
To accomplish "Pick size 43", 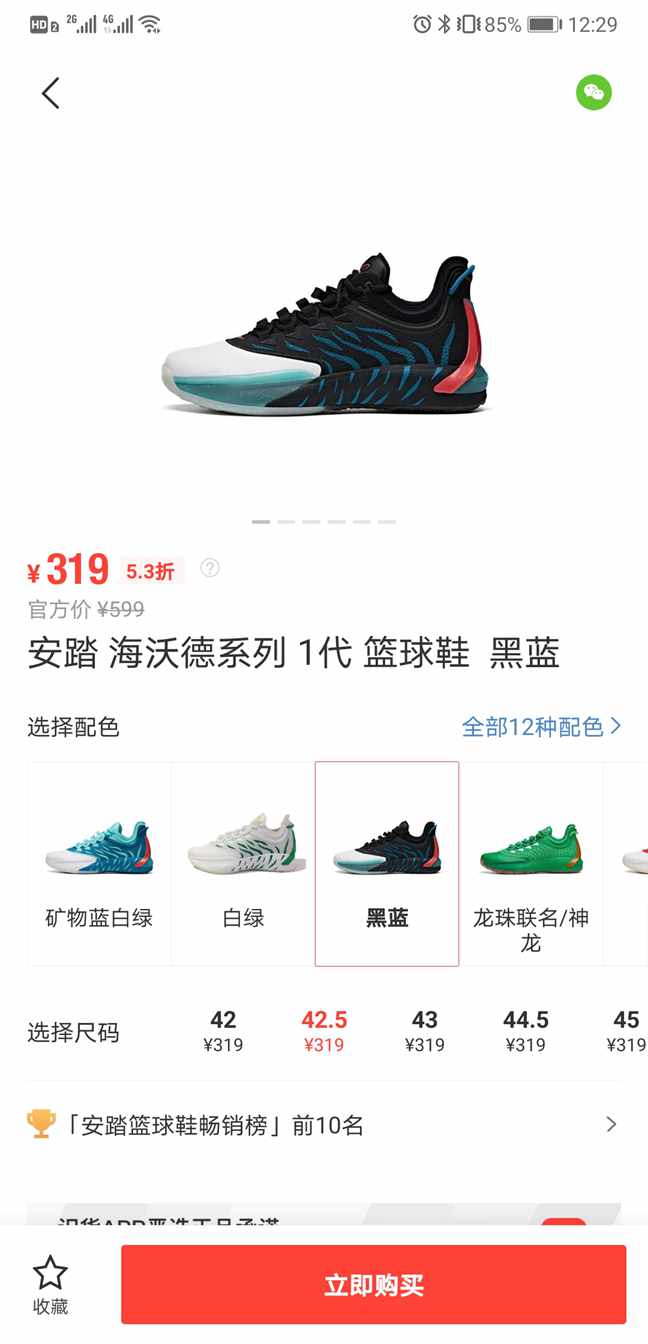I will pos(425,1031).
